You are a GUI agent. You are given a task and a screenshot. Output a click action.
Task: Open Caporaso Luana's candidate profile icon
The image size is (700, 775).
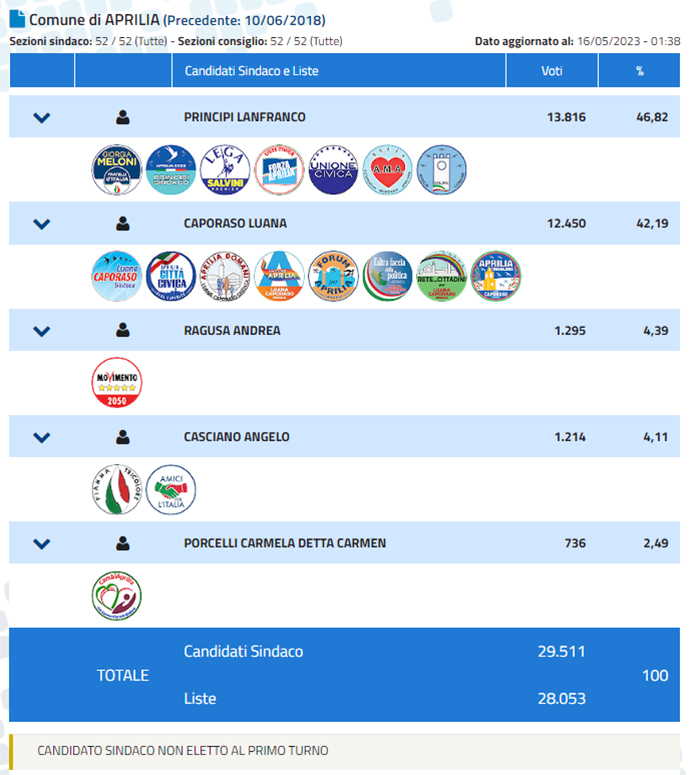point(123,223)
